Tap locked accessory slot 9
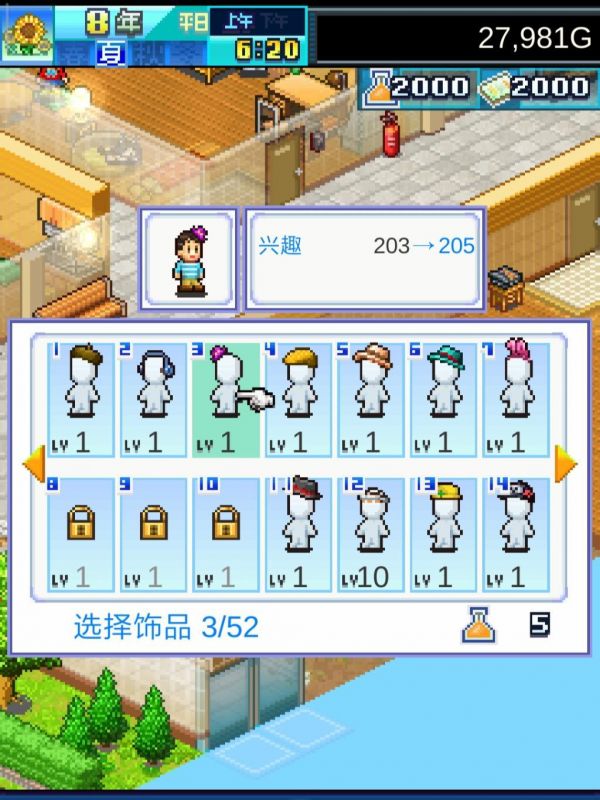 click(x=153, y=532)
